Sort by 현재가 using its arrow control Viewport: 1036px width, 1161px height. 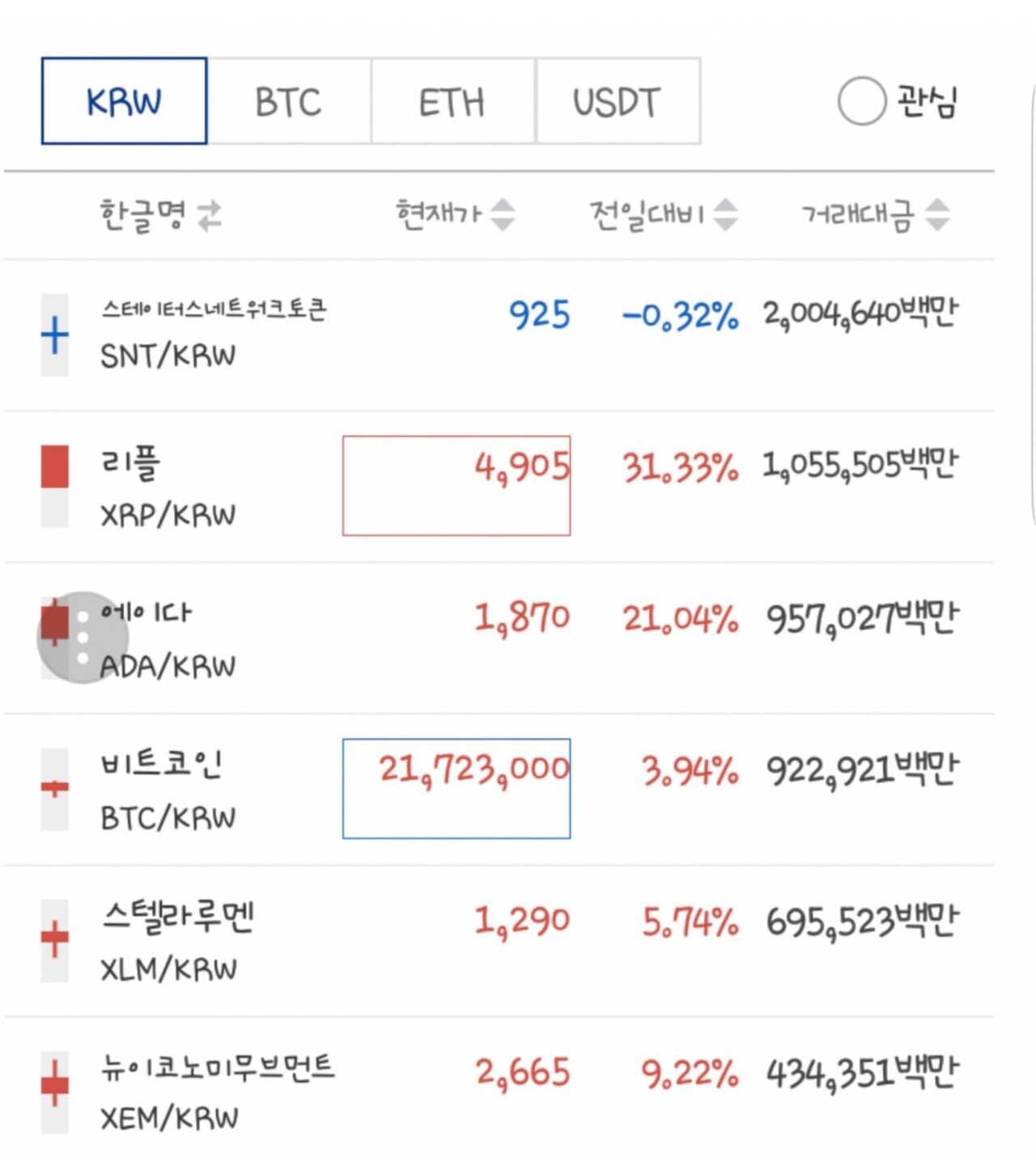point(503,213)
